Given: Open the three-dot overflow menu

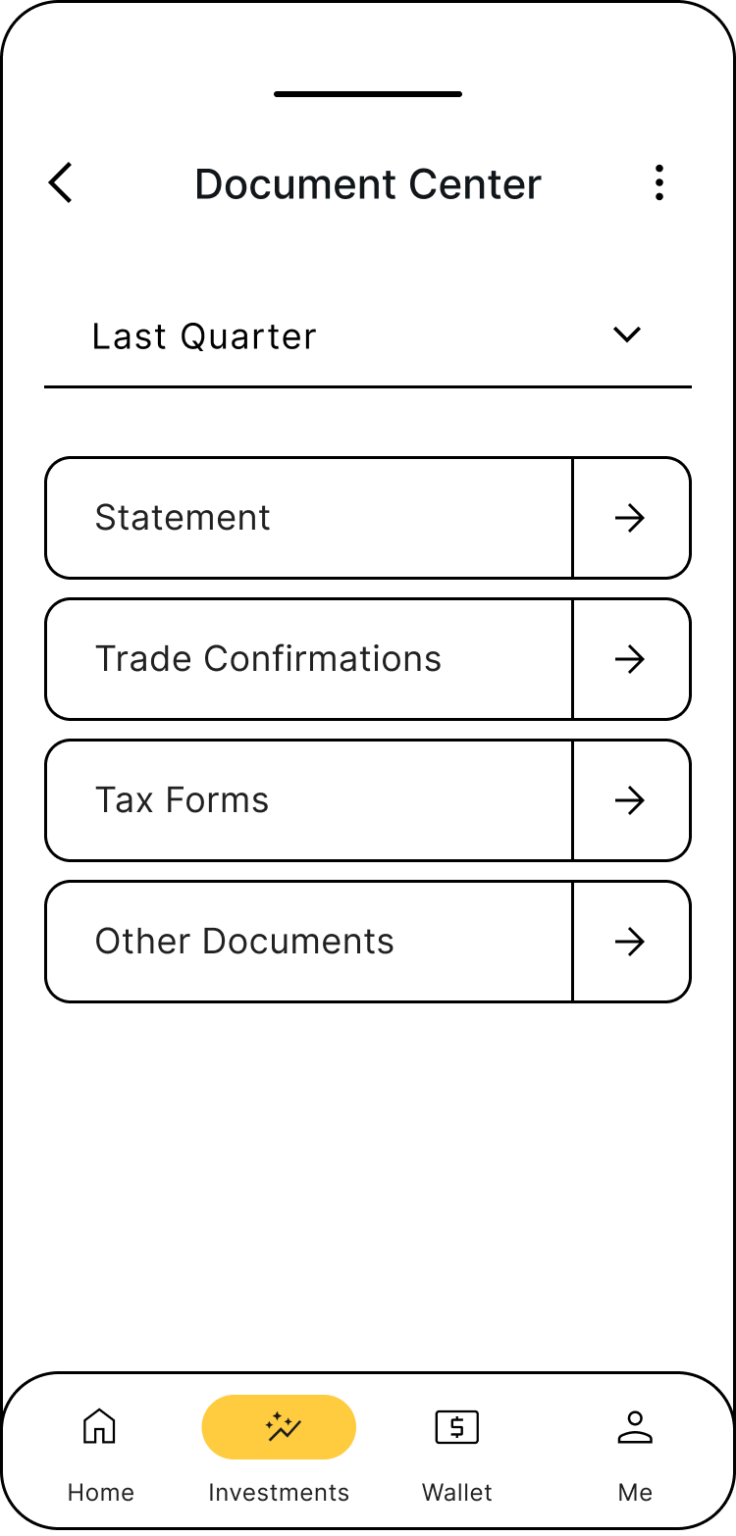Looking at the screenshot, I should click(659, 183).
